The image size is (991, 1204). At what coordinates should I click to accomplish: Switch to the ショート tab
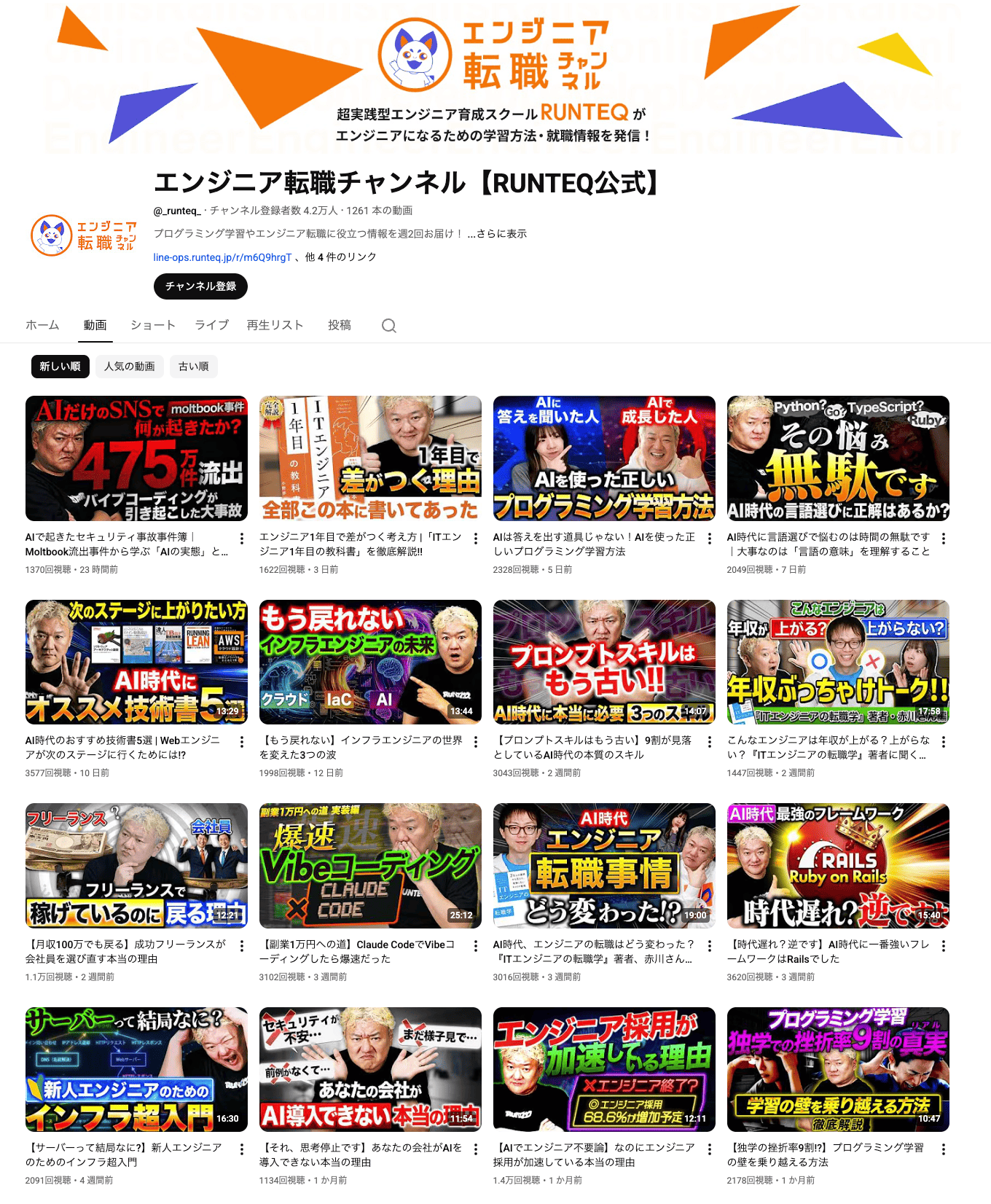[153, 325]
